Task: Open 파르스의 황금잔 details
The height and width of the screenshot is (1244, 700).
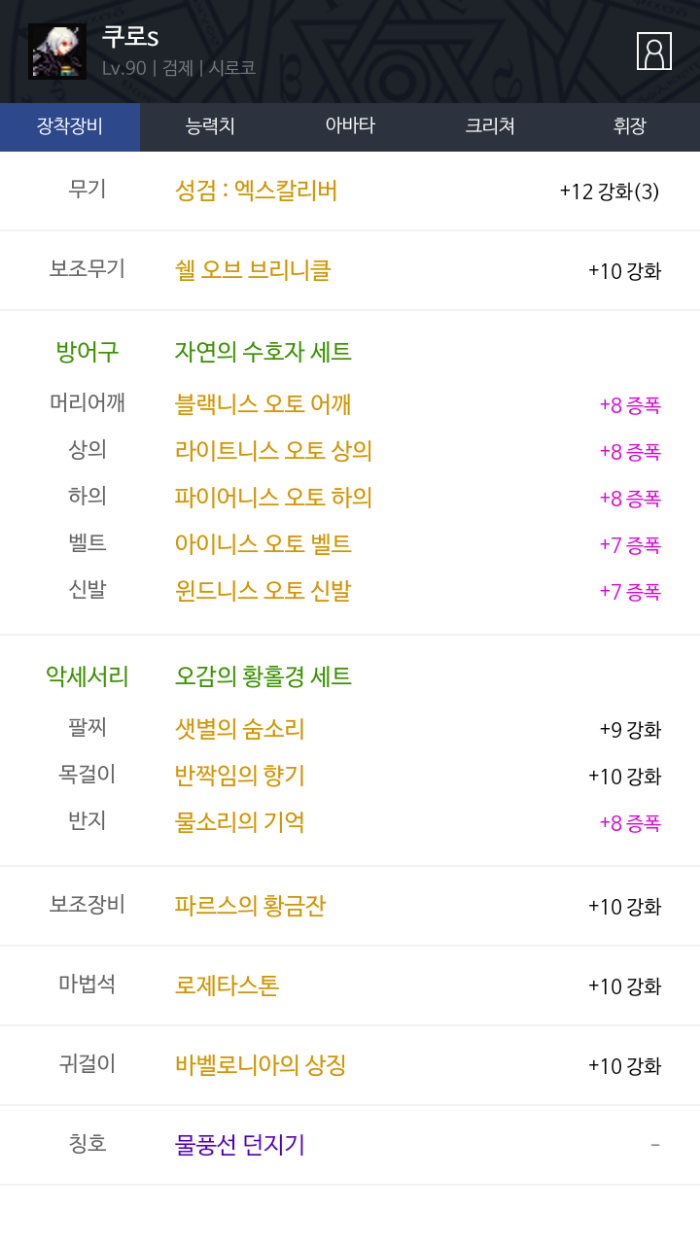Action: [x=250, y=906]
